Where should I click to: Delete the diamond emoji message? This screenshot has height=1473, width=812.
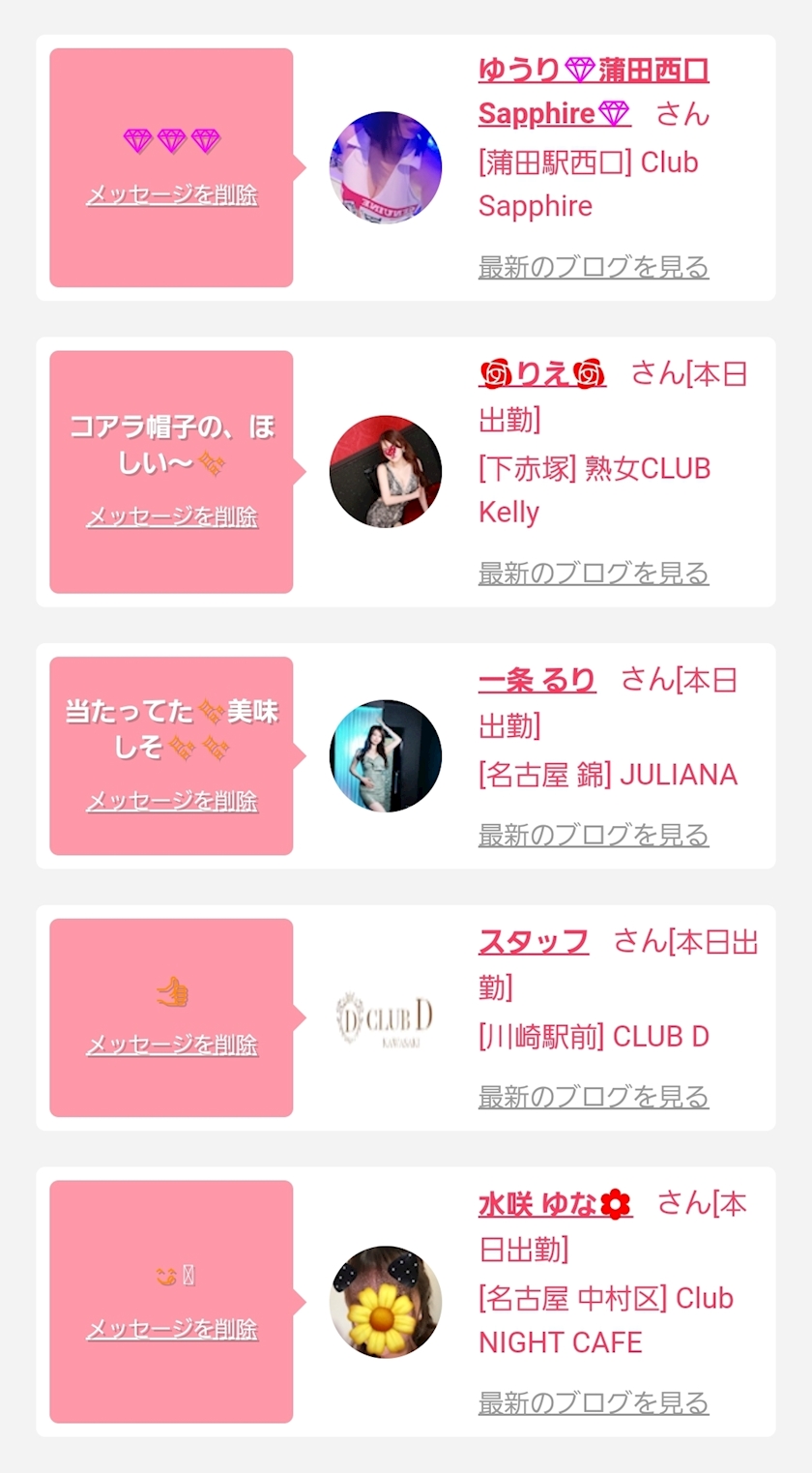point(172,194)
